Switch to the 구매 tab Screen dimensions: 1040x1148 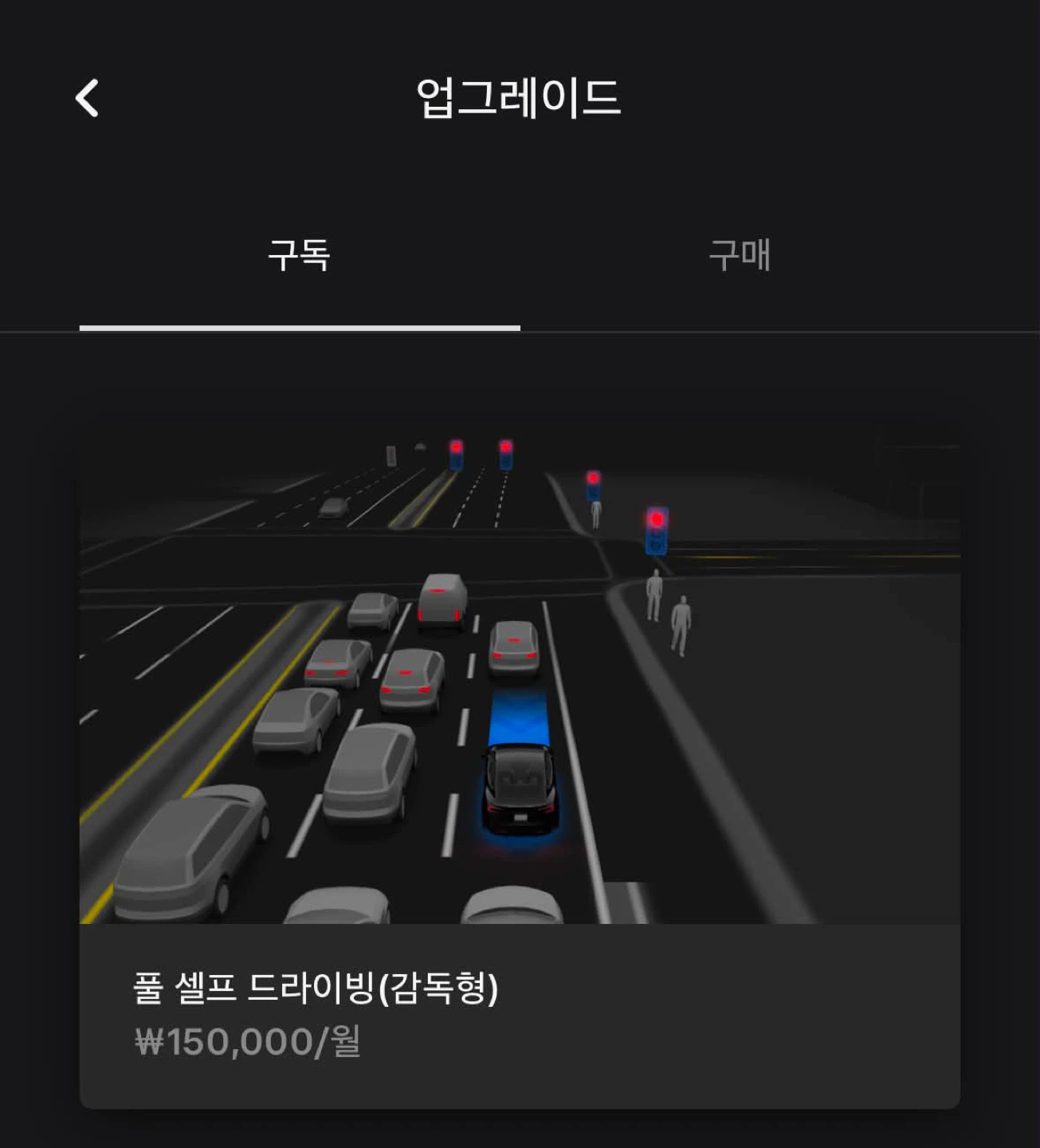740,257
